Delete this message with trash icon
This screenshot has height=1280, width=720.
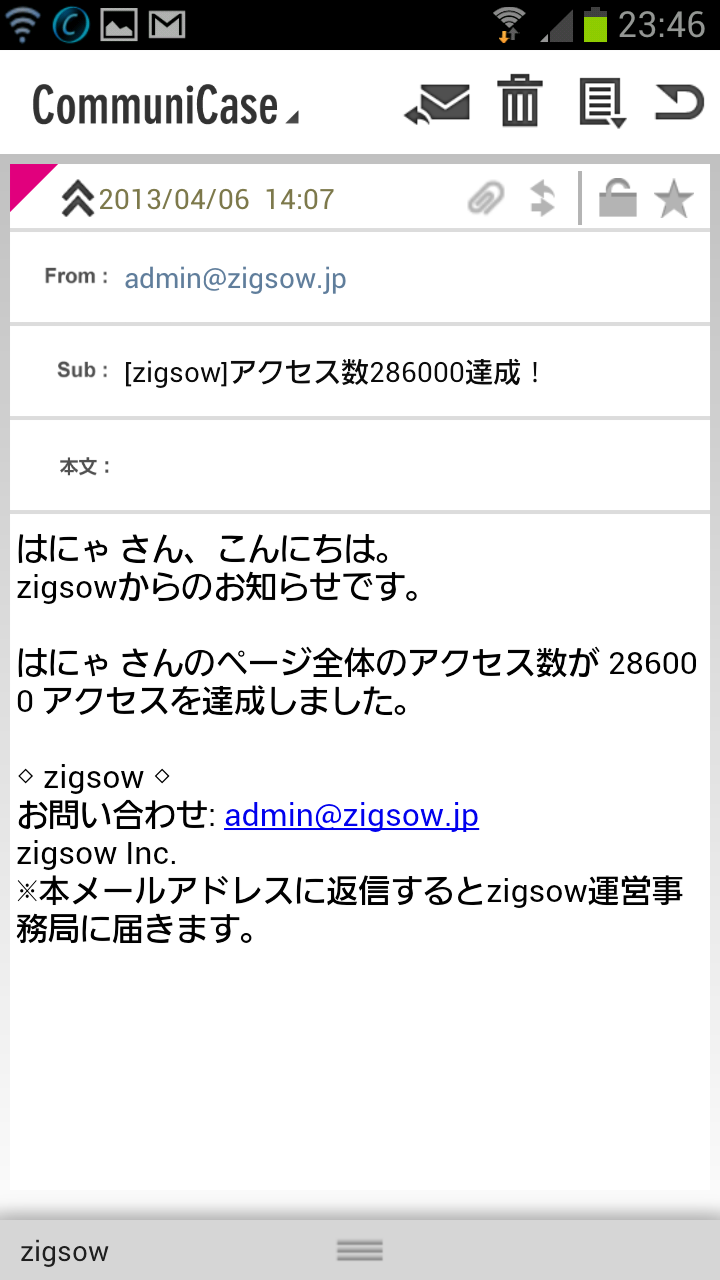520,102
